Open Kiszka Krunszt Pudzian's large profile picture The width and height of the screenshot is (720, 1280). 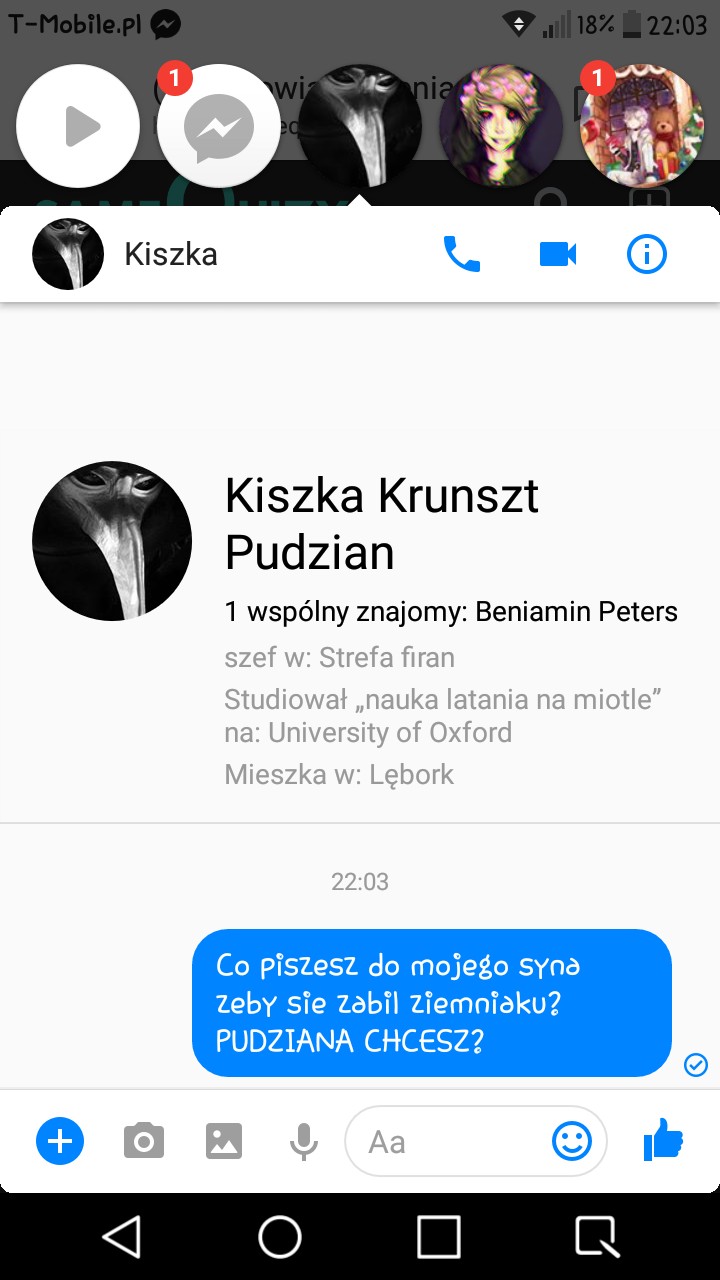pyautogui.click(x=112, y=541)
